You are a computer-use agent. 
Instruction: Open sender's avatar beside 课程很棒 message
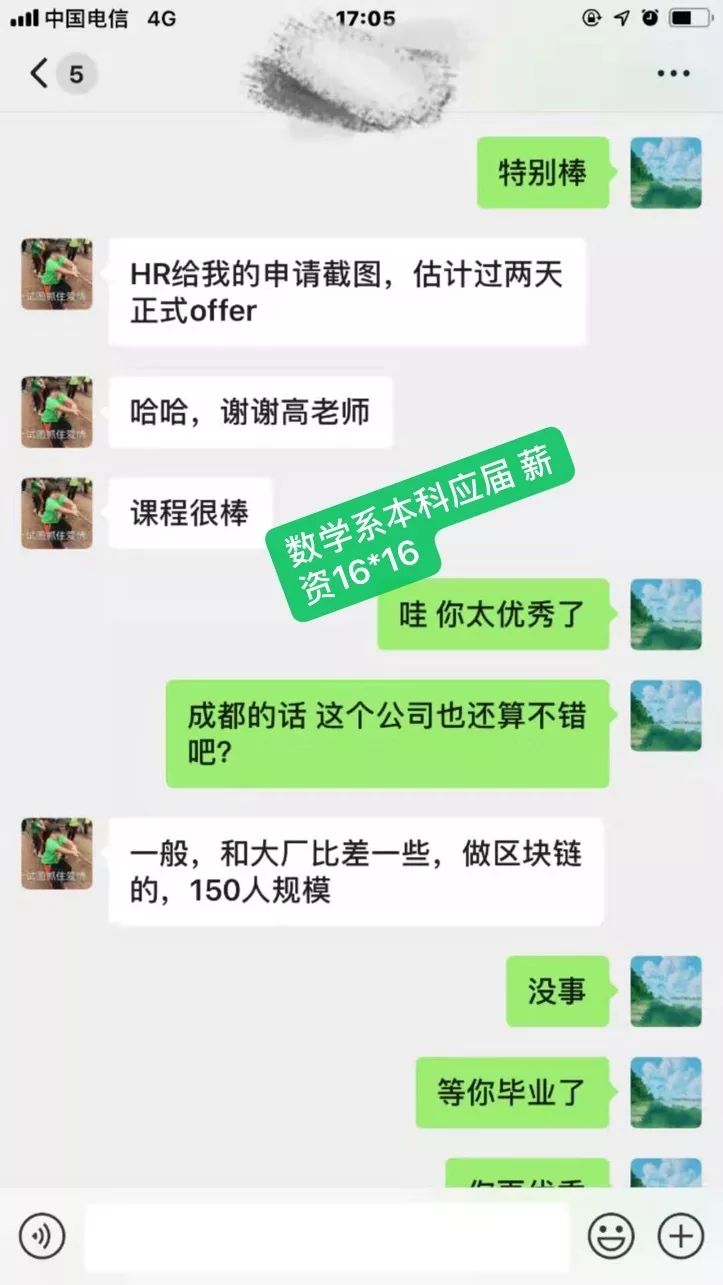click(x=57, y=513)
